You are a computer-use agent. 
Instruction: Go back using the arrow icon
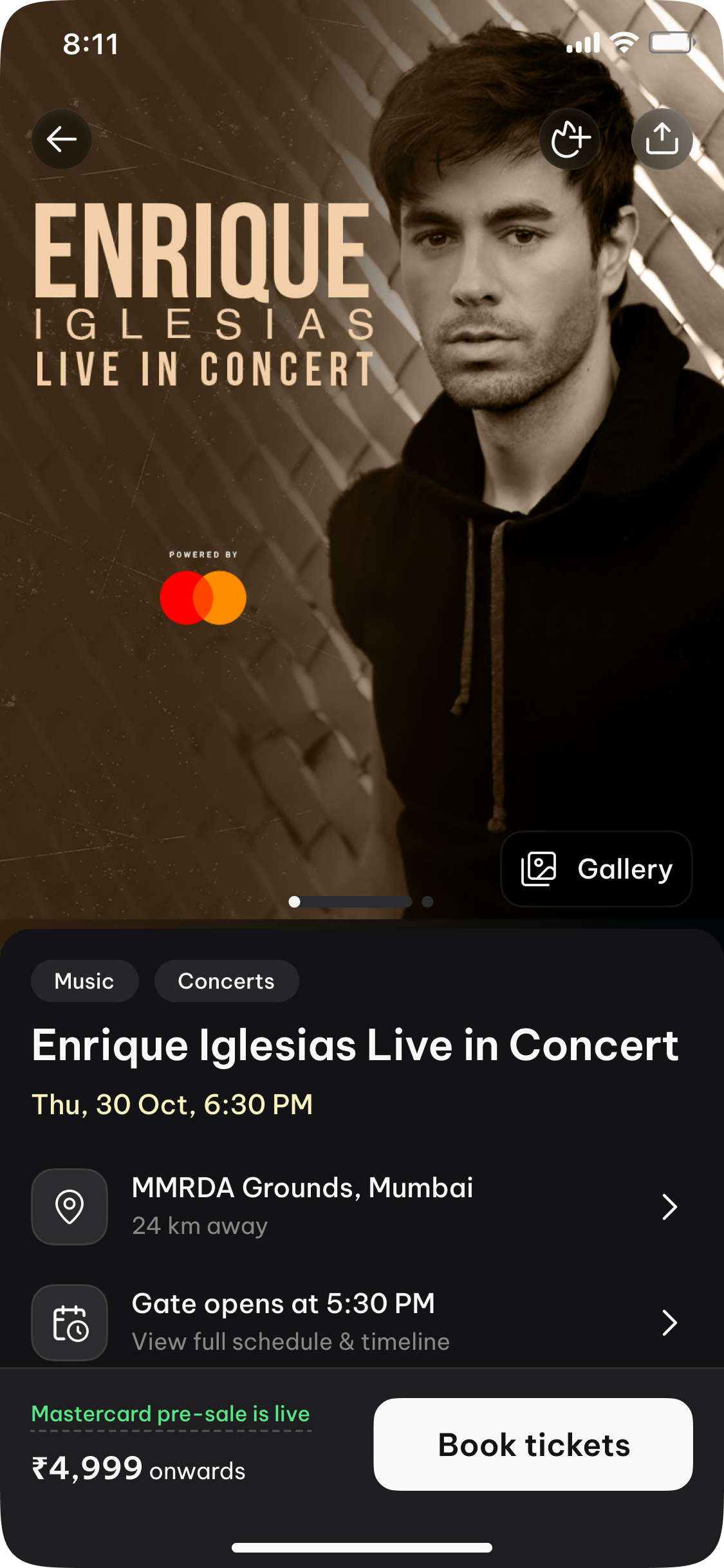click(62, 139)
